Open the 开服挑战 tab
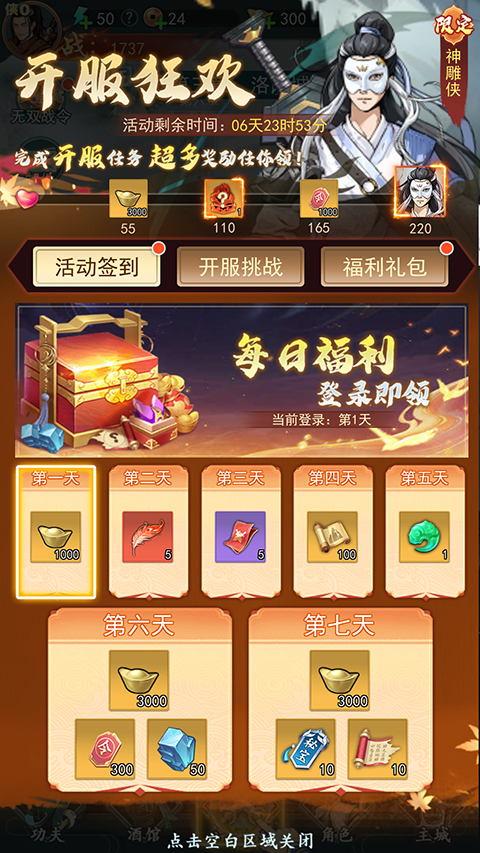Viewport: 480px width, 853px height. [x=240, y=267]
